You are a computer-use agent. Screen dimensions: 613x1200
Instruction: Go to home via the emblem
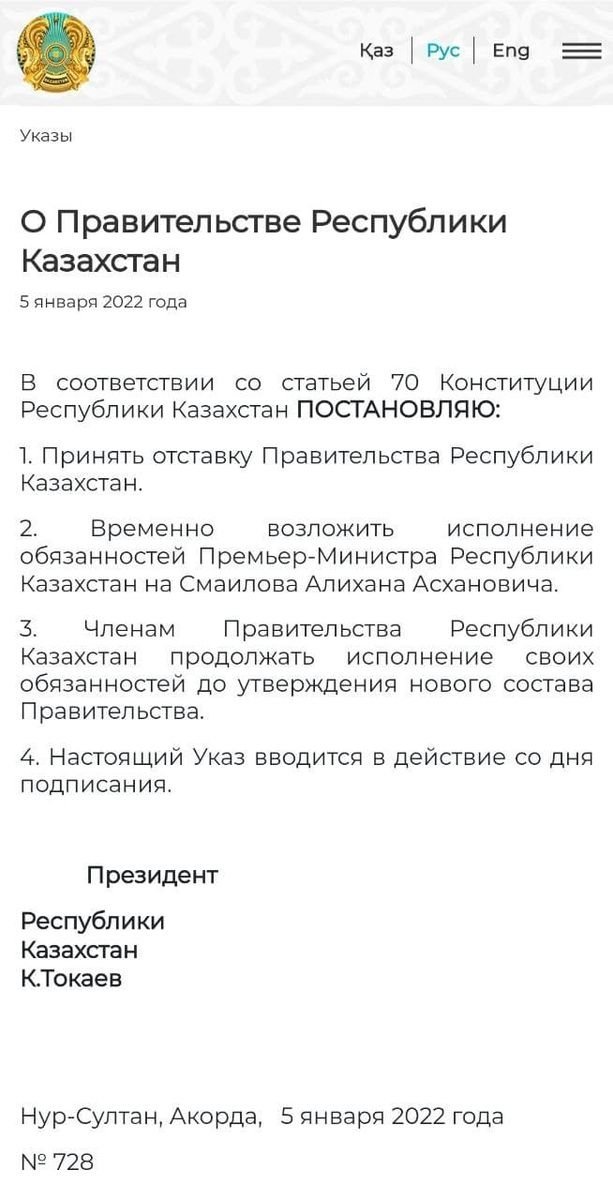click(x=56, y=52)
